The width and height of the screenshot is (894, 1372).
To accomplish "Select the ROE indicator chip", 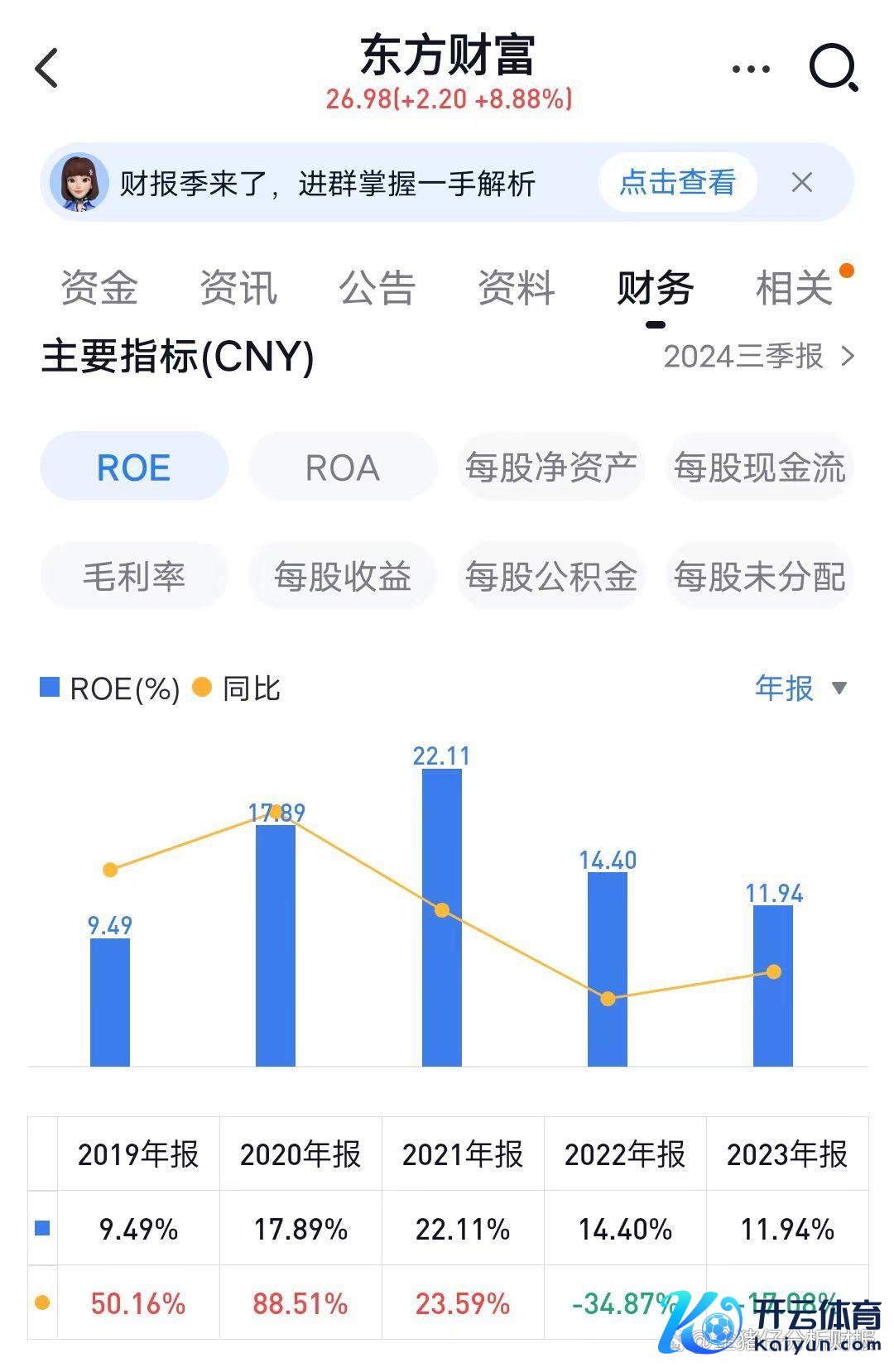I will (134, 468).
